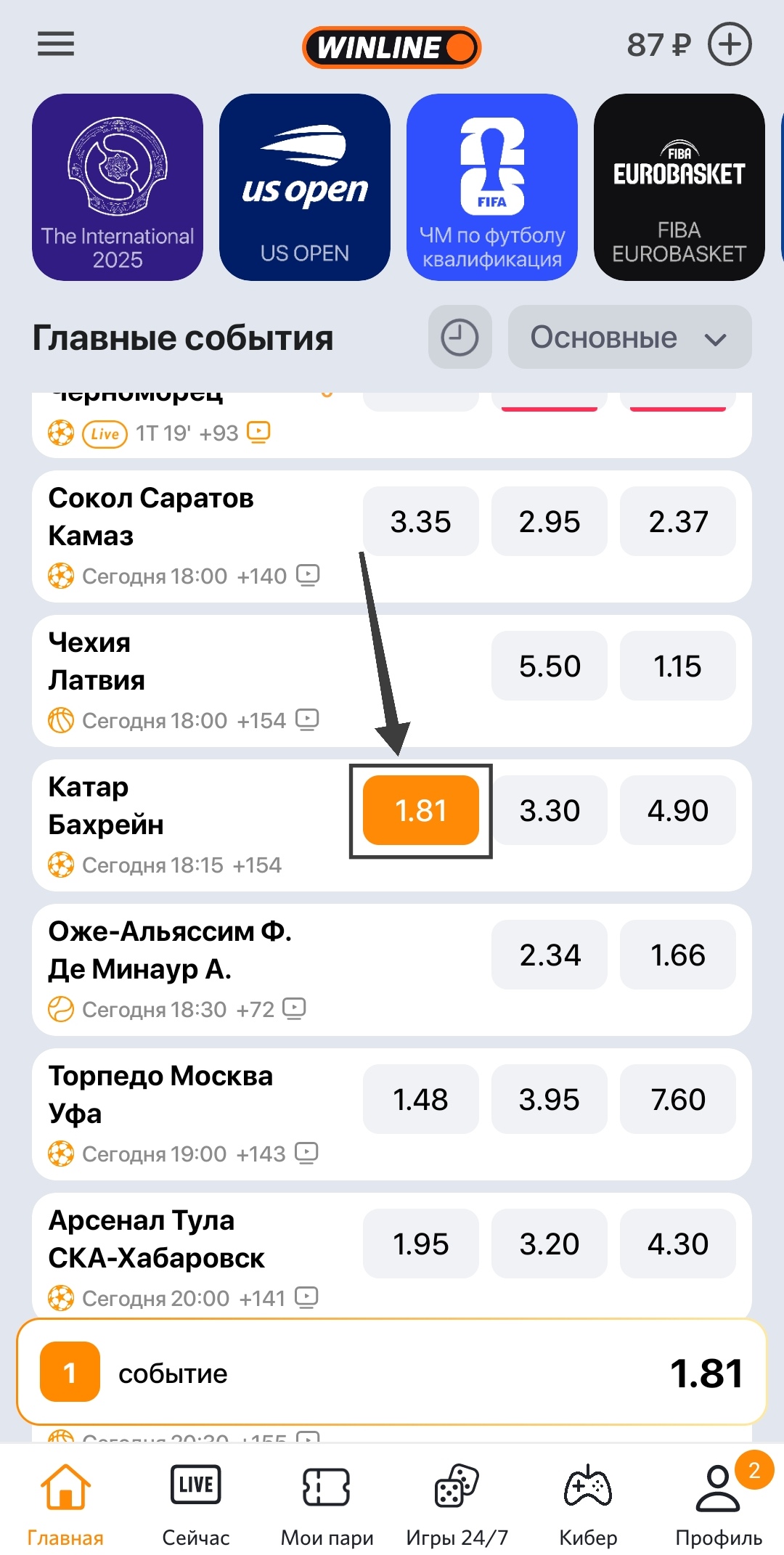Screen dimensions: 784x1555
Task: Expand the Основные dropdown
Action: 629,338
